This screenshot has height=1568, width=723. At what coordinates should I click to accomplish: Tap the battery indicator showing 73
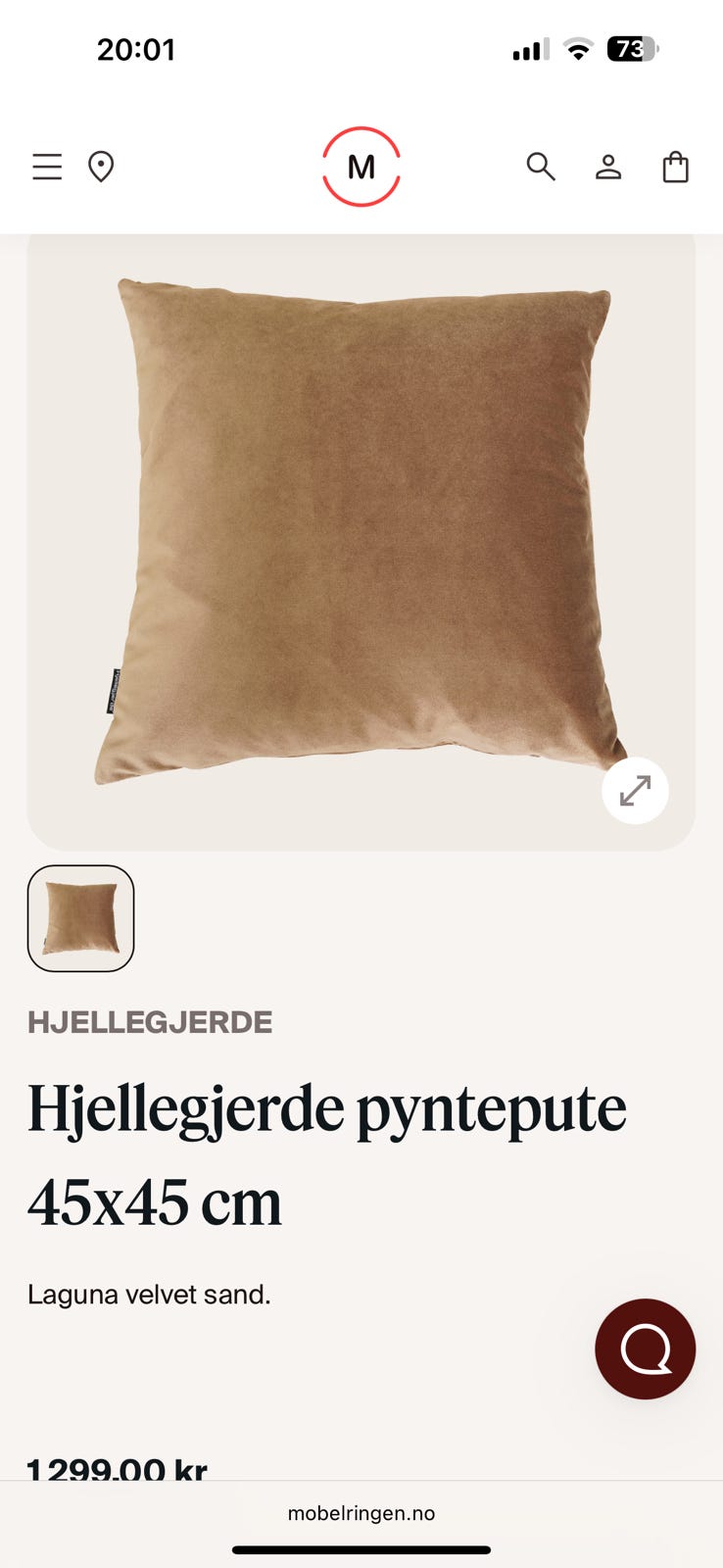(632, 49)
